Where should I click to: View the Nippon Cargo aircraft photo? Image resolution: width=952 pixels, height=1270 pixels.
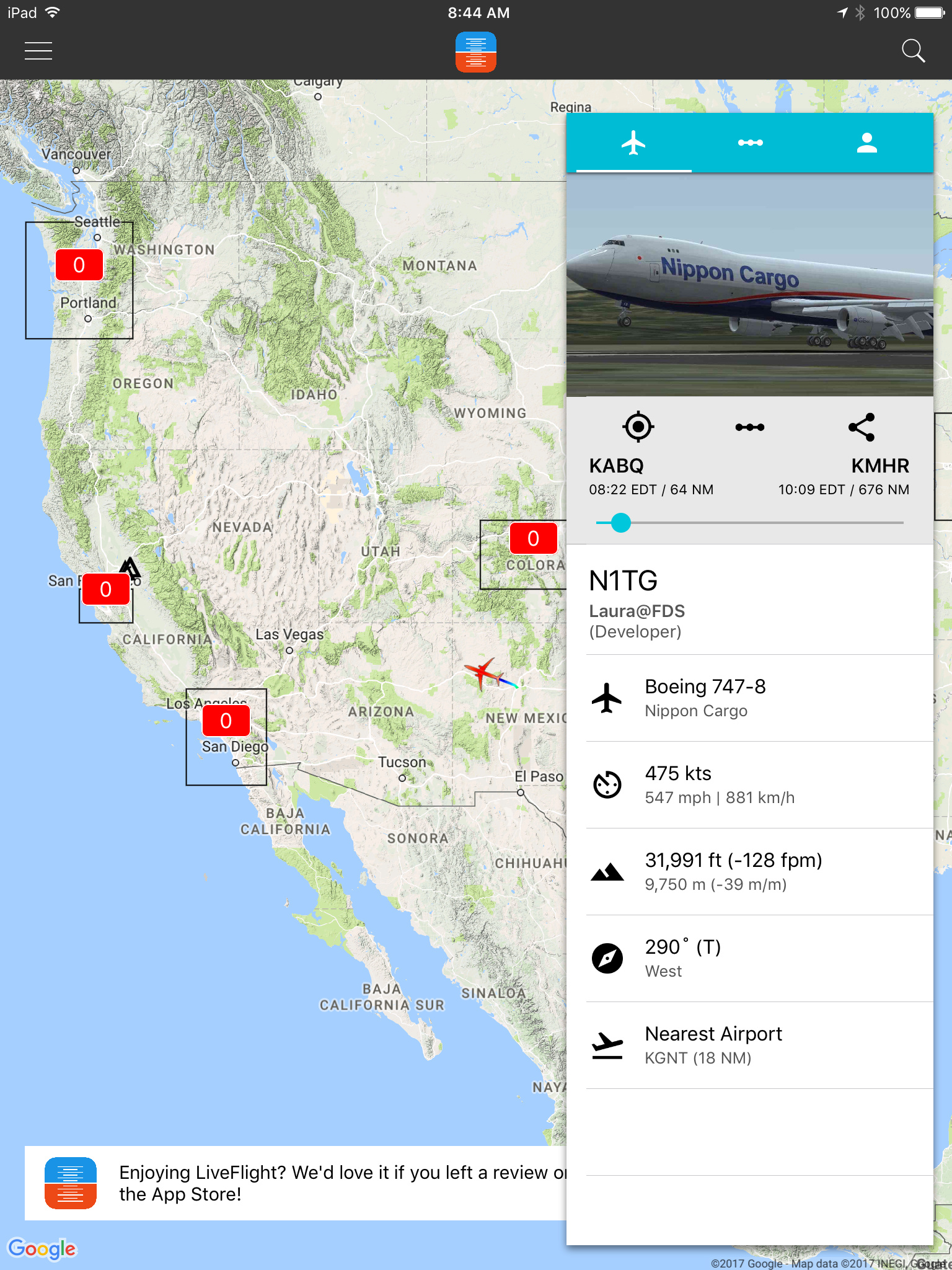(749, 285)
